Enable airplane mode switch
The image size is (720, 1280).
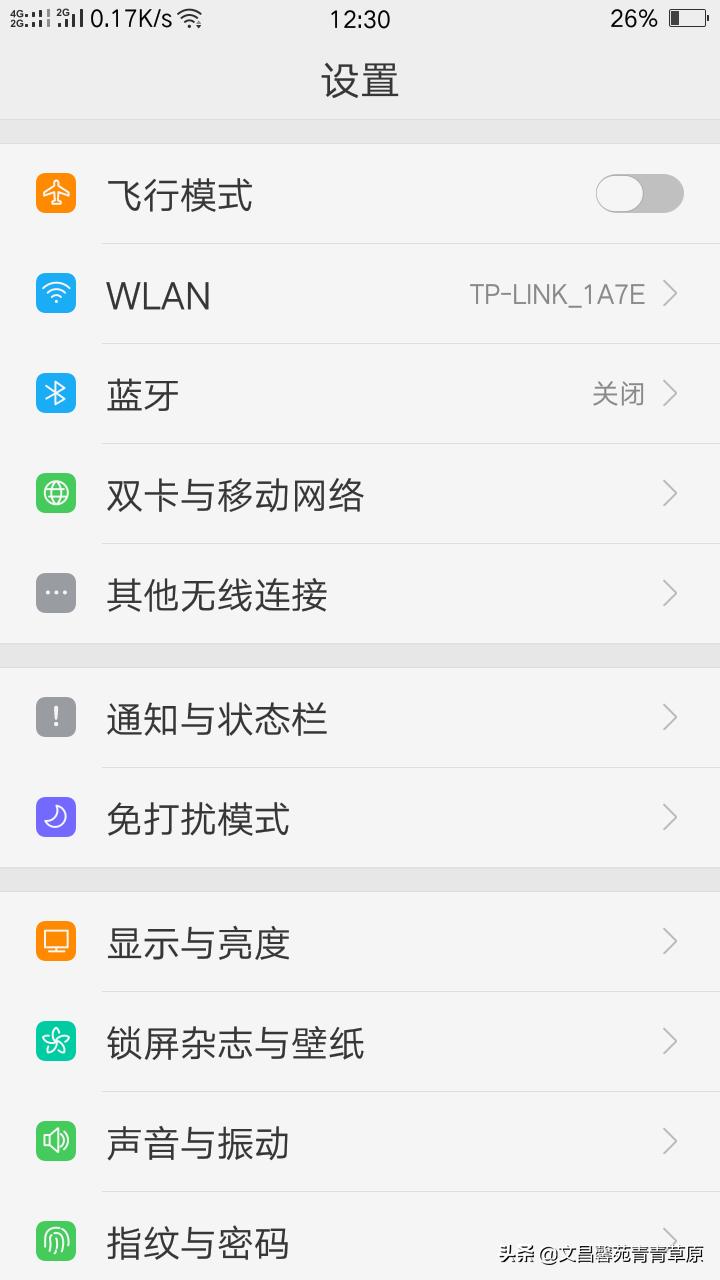pos(639,193)
